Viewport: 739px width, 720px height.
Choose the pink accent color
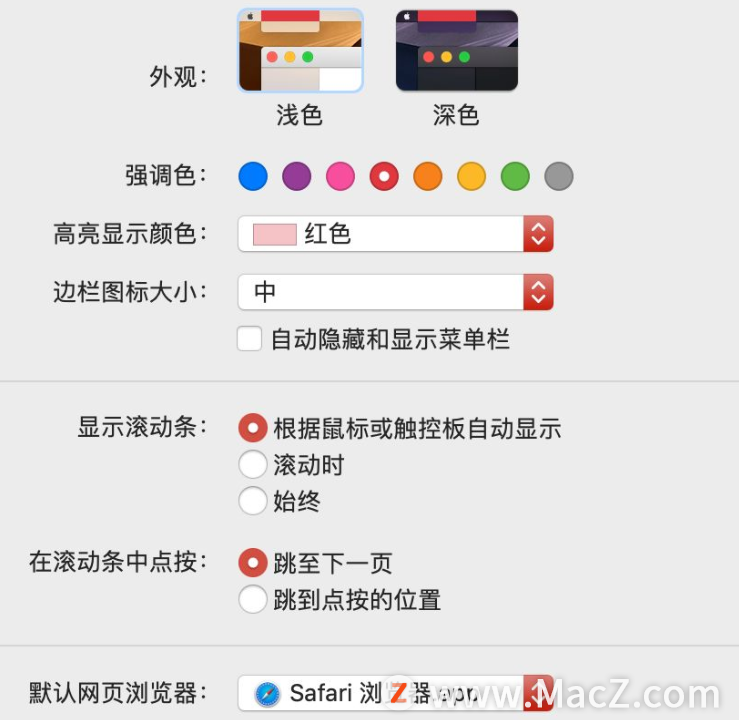[x=341, y=177]
